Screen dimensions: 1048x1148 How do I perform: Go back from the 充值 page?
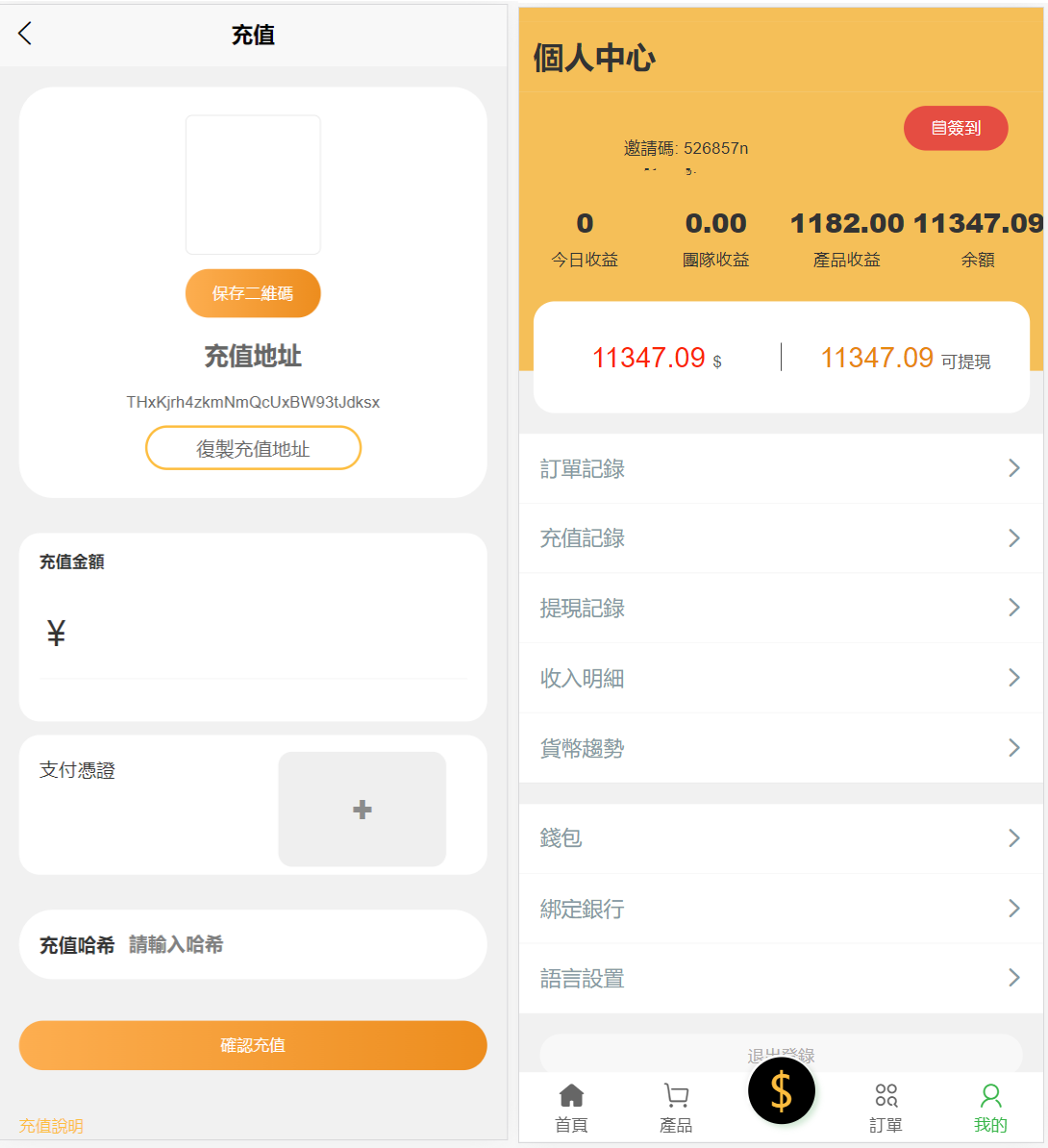tap(25, 34)
